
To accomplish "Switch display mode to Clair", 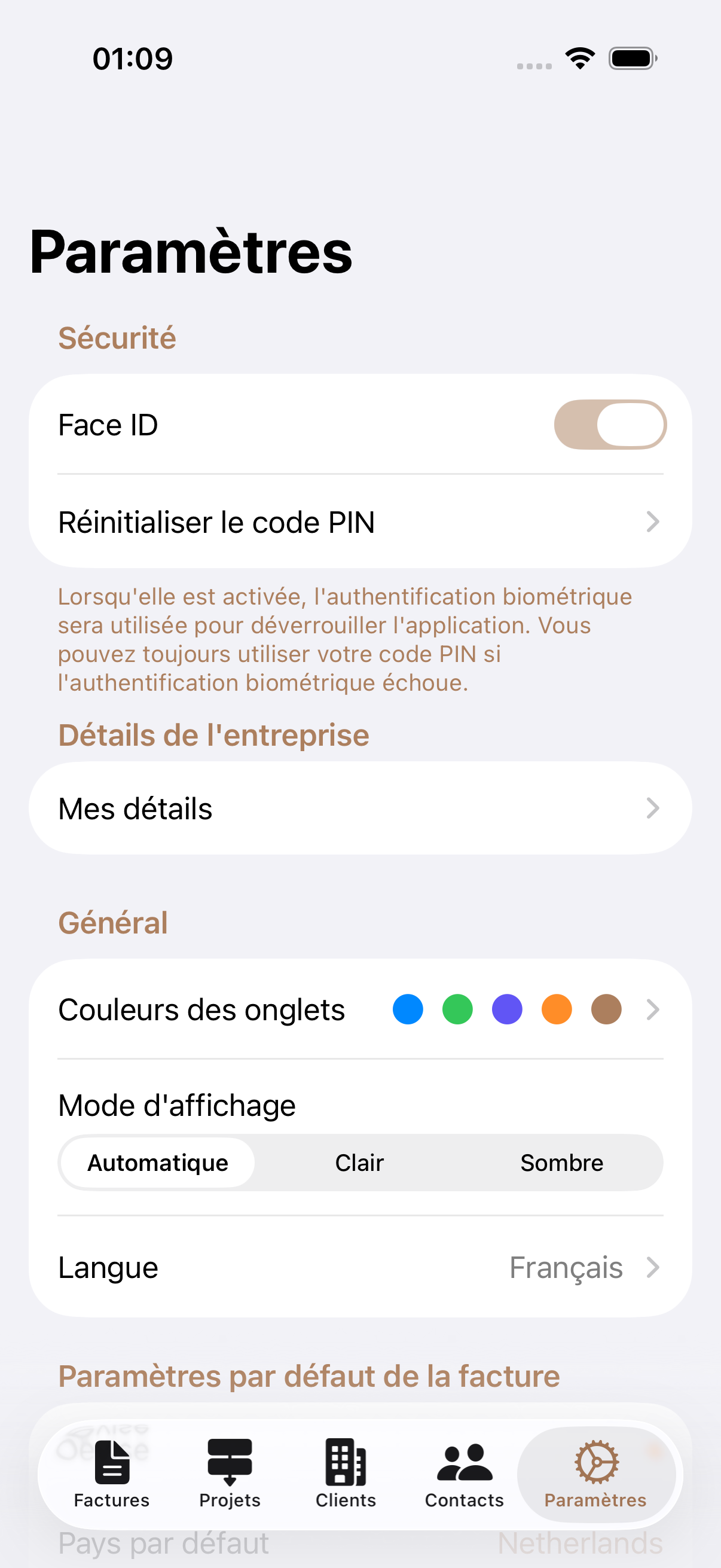I will 359,1163.
